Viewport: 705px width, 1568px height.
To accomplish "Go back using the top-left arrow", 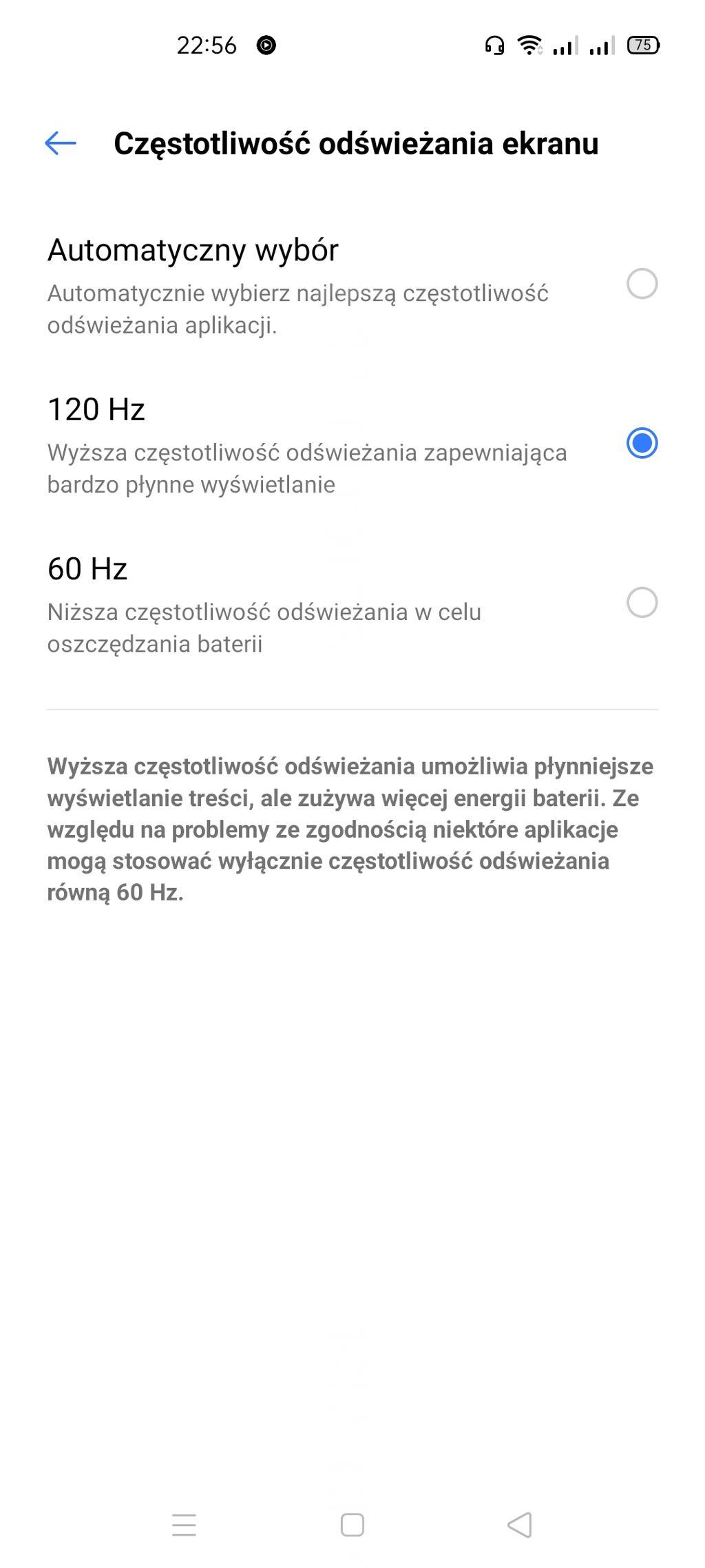I will click(61, 143).
